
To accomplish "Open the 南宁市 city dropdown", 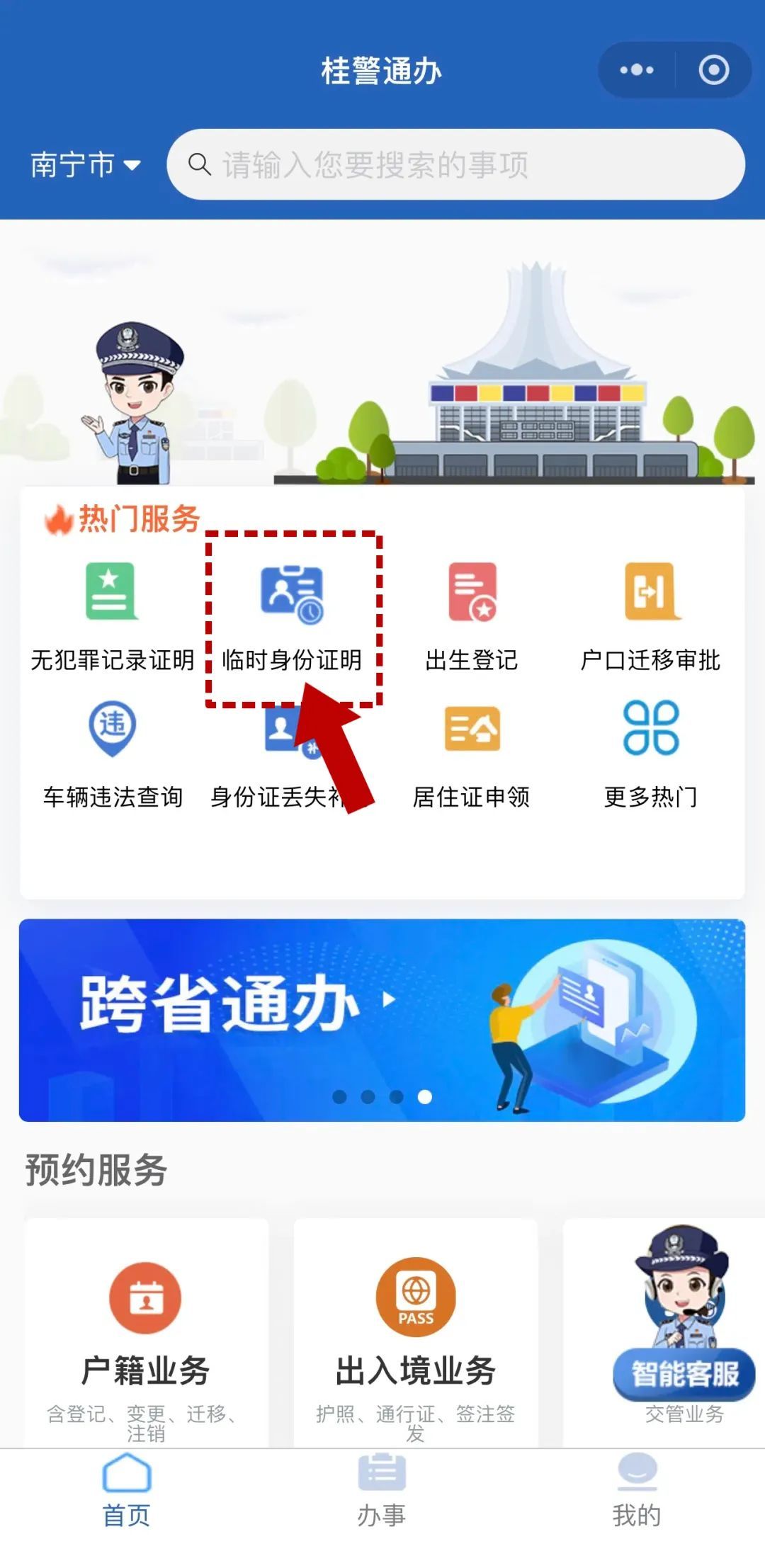I will coord(85,165).
